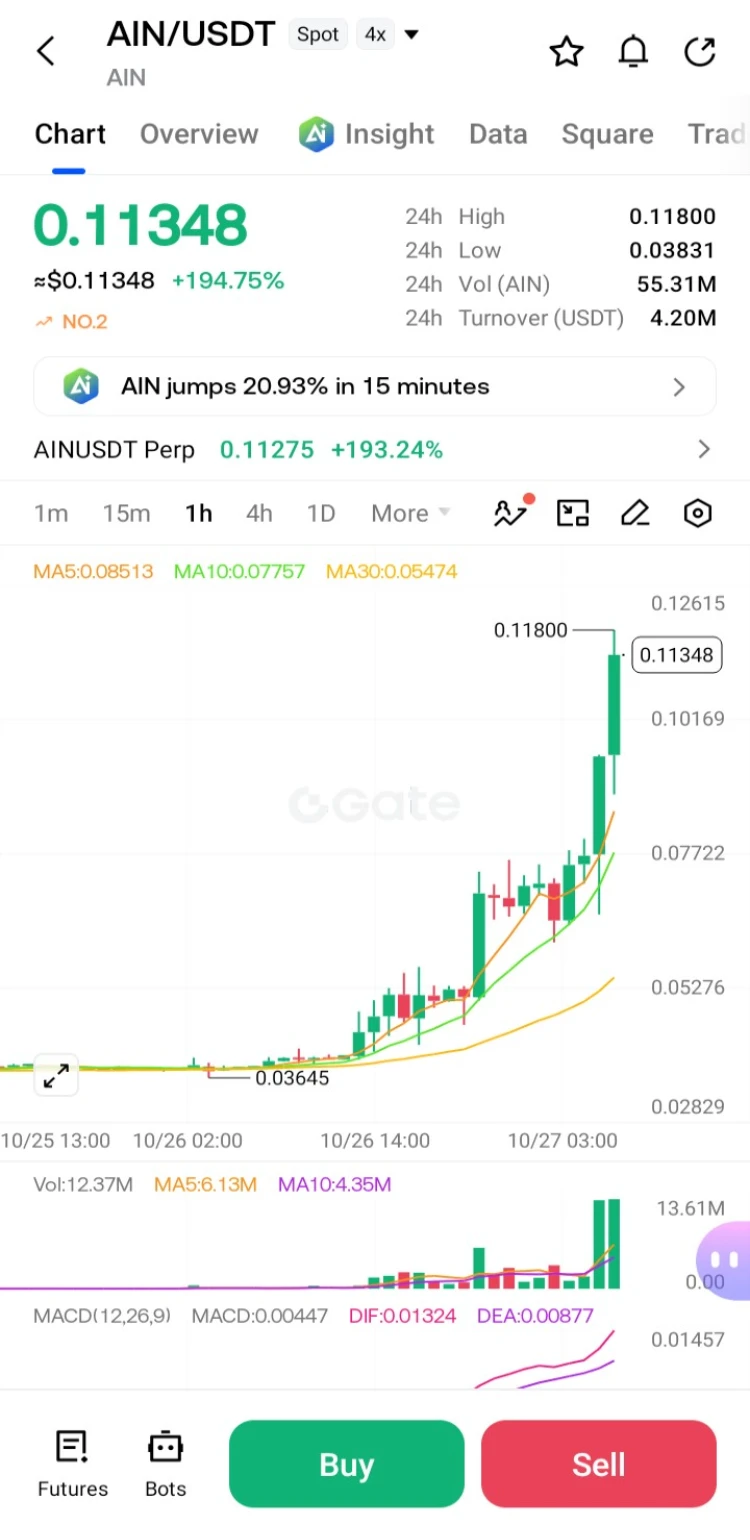
Task: Switch chart to the 1D interval
Action: (x=320, y=513)
